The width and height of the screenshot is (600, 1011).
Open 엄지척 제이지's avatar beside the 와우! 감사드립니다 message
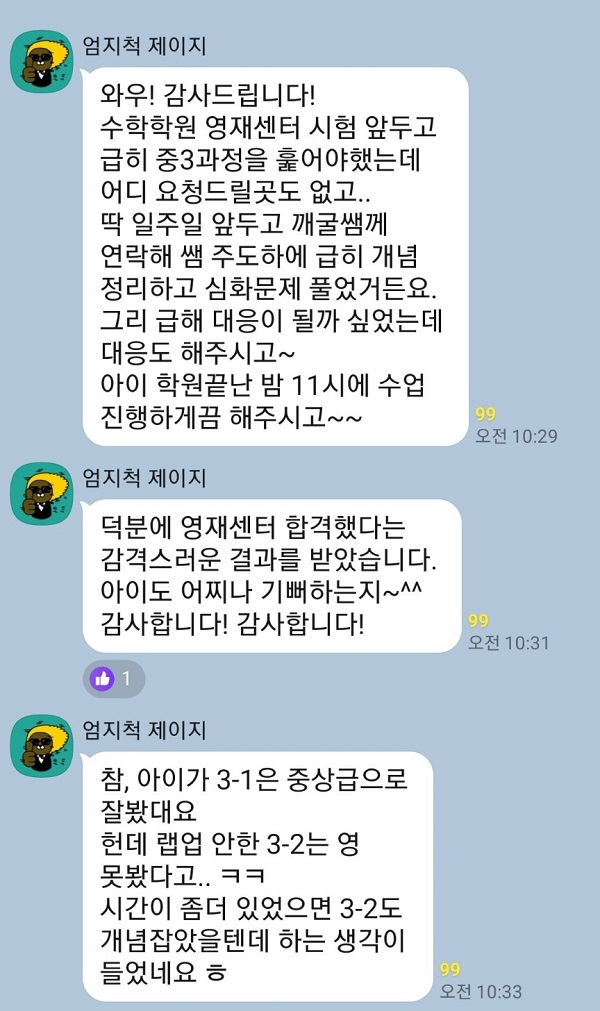(x=40, y=63)
